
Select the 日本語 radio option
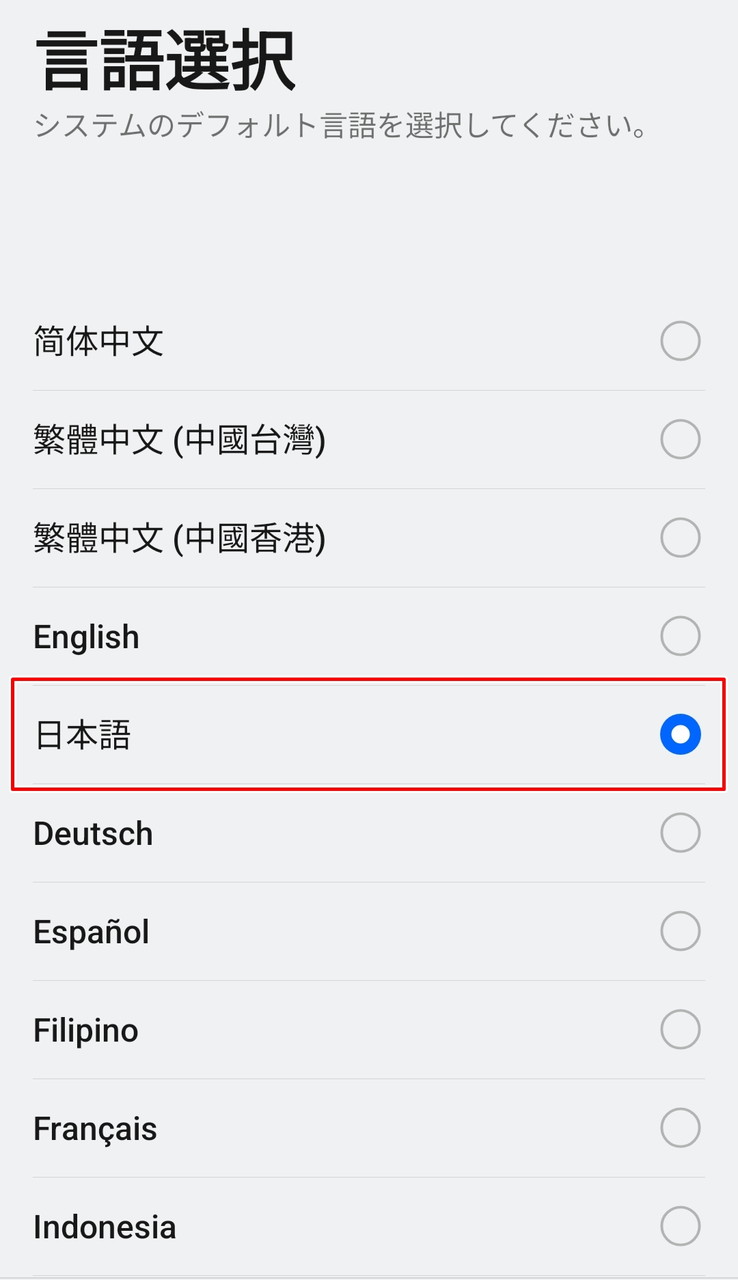coord(680,735)
